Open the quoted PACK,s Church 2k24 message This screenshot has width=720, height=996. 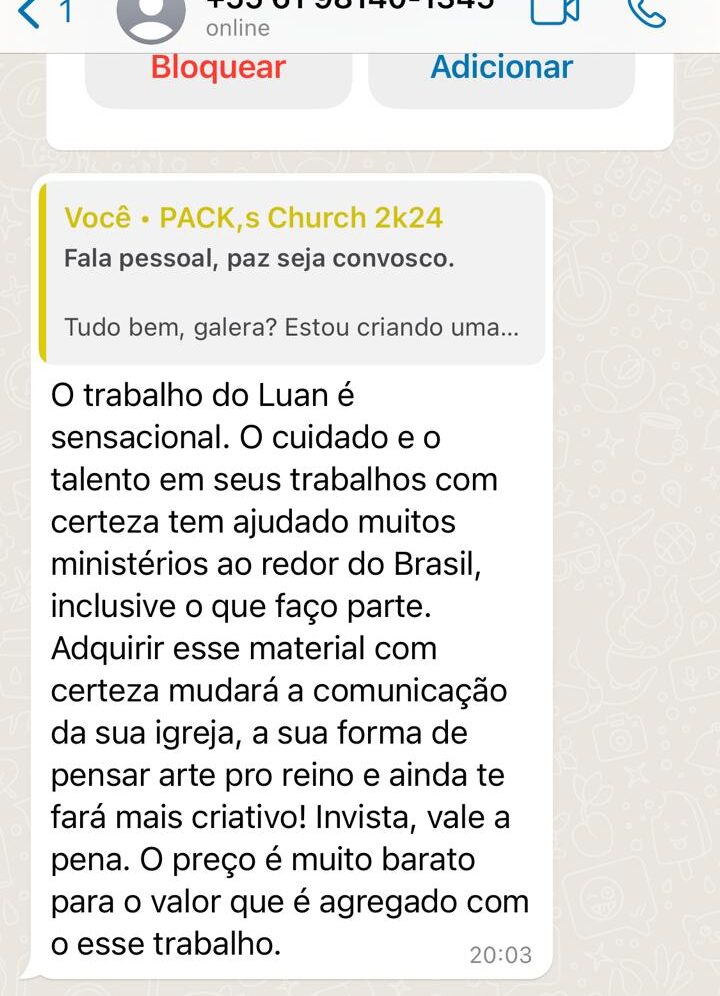292,272
